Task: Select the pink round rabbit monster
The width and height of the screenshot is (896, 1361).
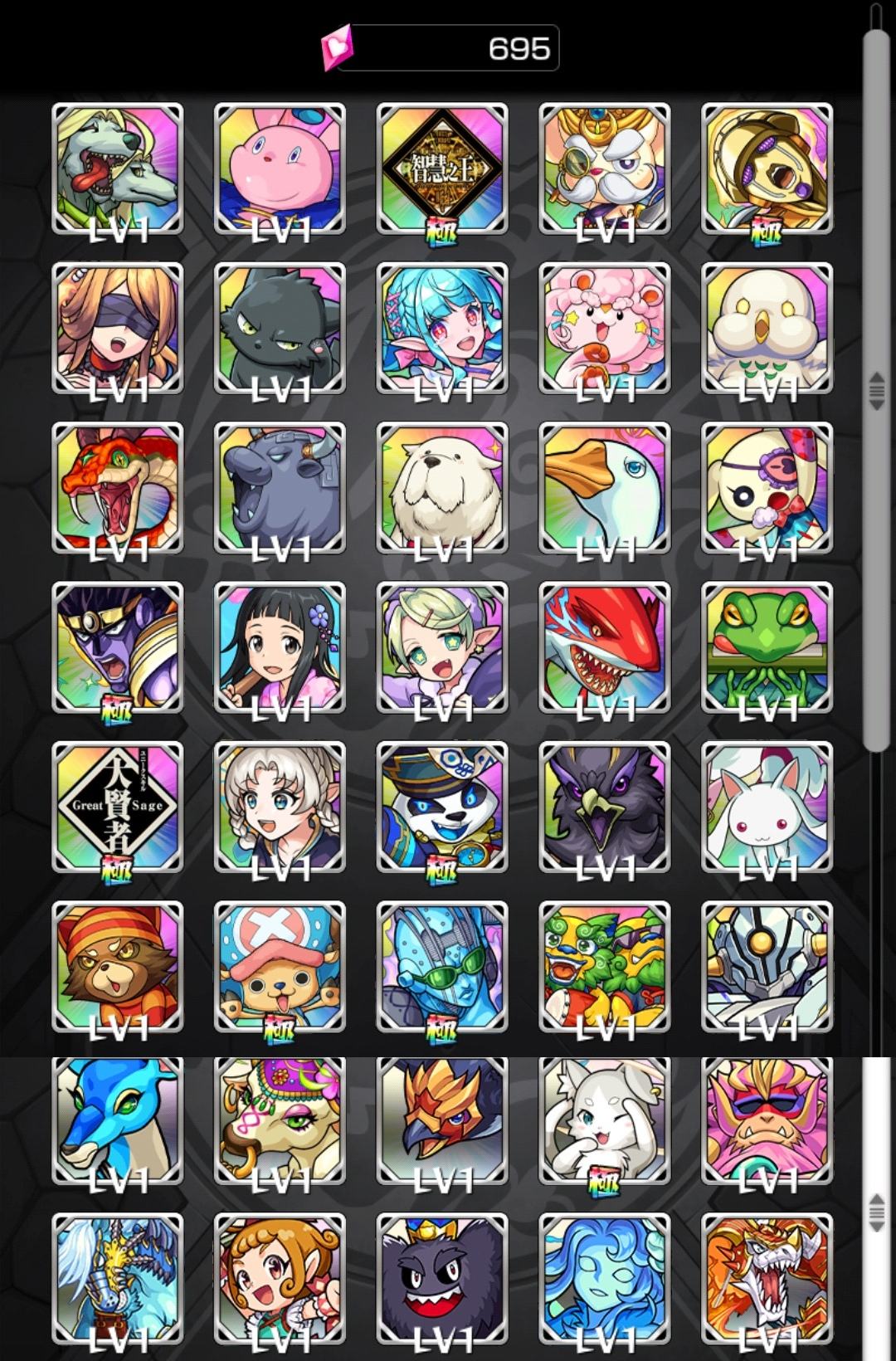Action: click(x=280, y=168)
